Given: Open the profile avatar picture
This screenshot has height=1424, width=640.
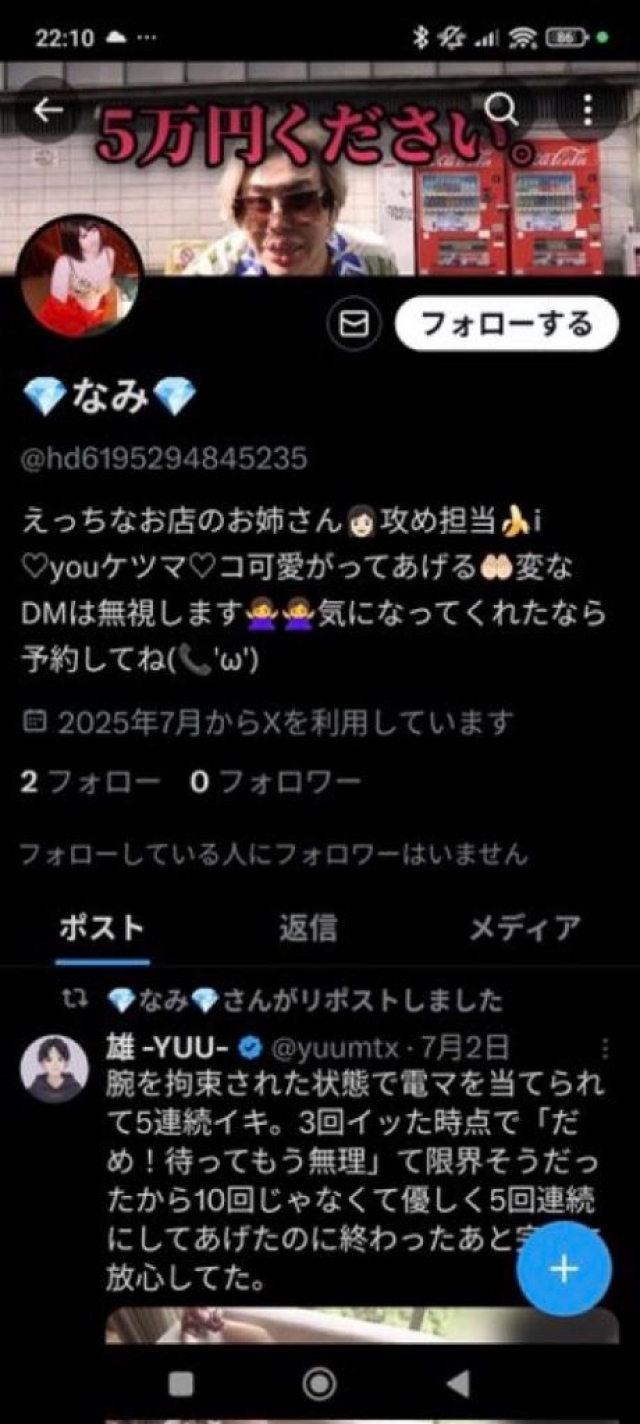Looking at the screenshot, I should pyautogui.click(x=81, y=276).
